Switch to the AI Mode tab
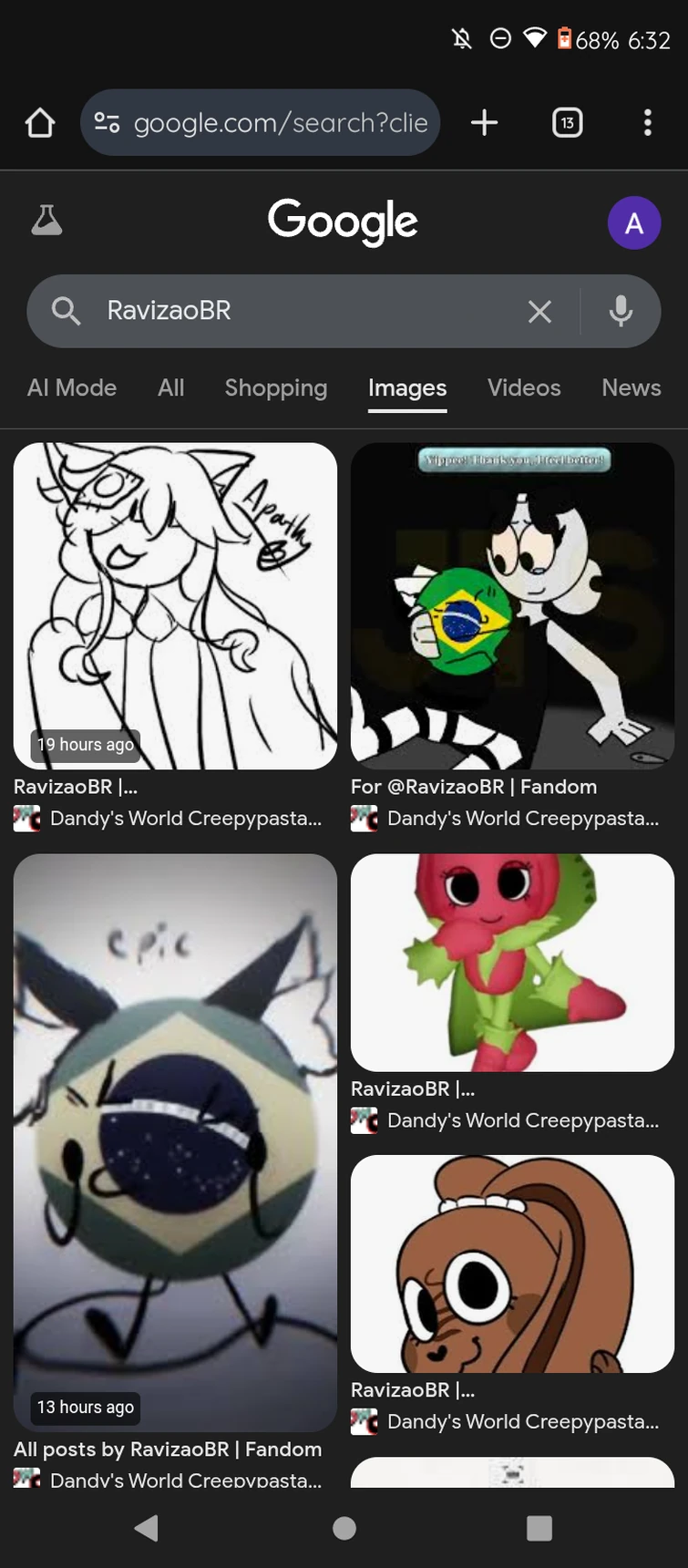 (x=72, y=387)
